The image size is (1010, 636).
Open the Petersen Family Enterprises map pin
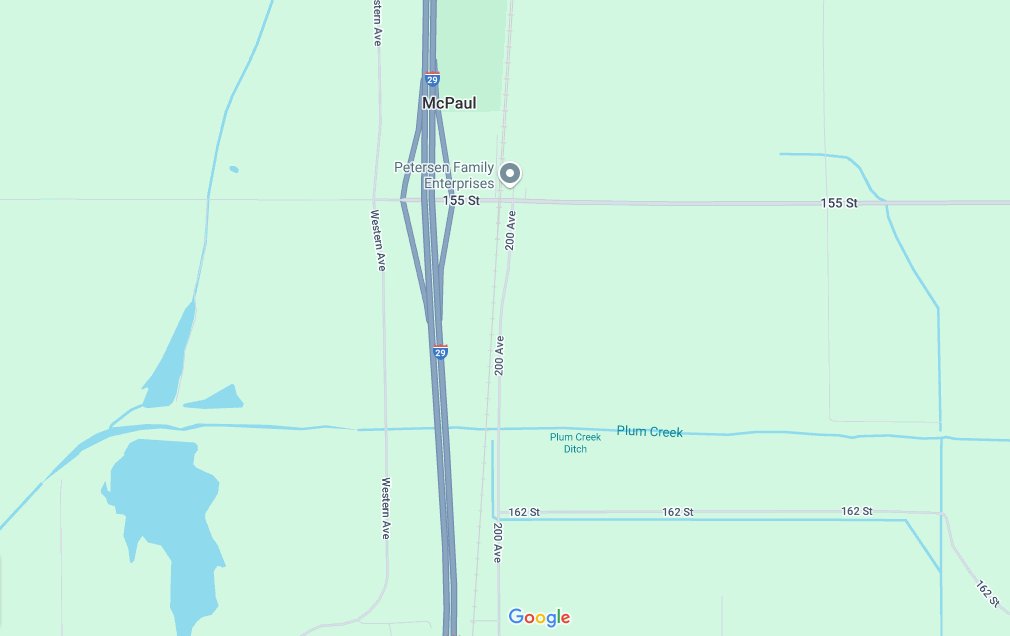point(510,174)
